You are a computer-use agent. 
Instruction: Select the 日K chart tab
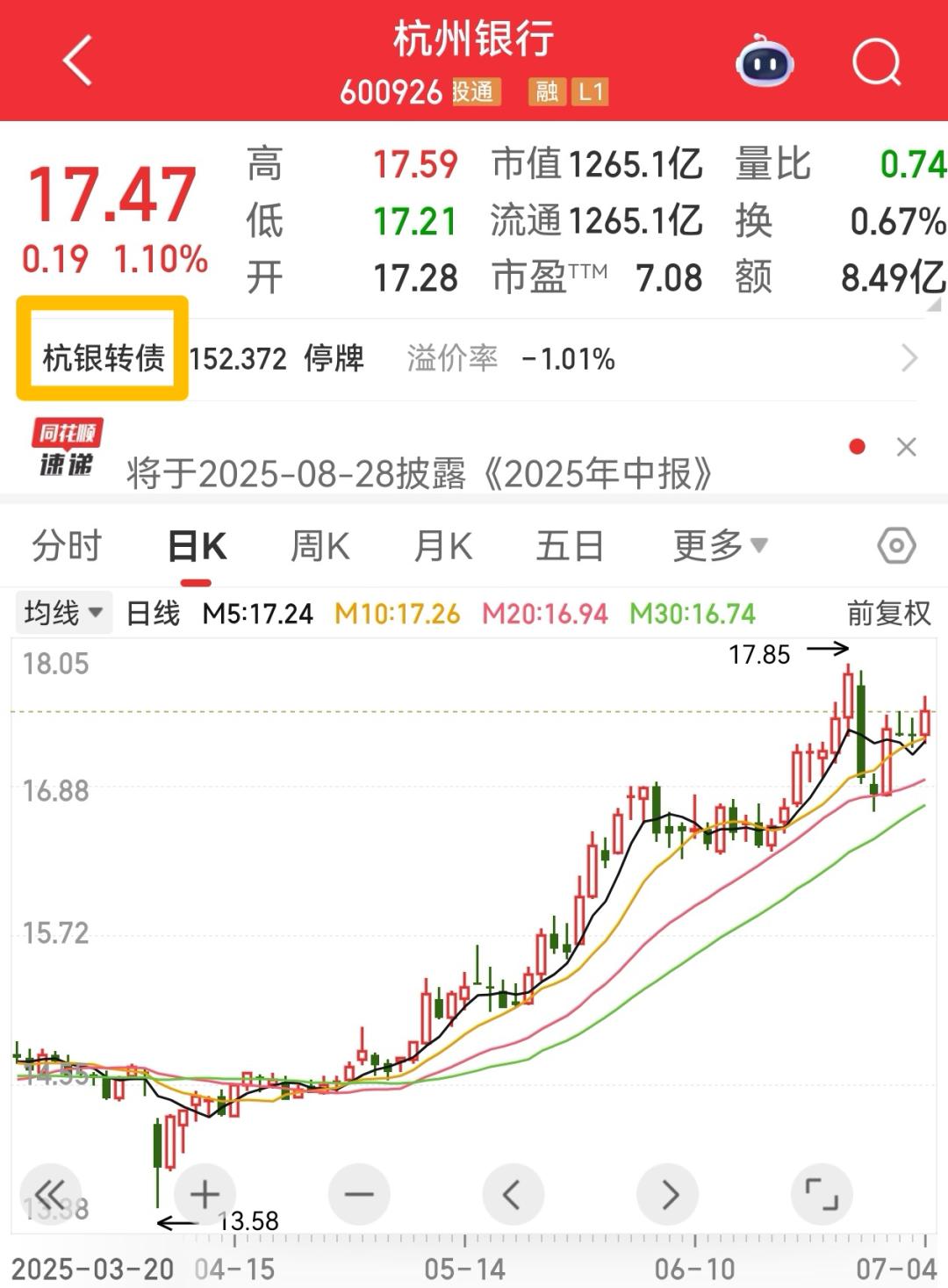coord(197,546)
